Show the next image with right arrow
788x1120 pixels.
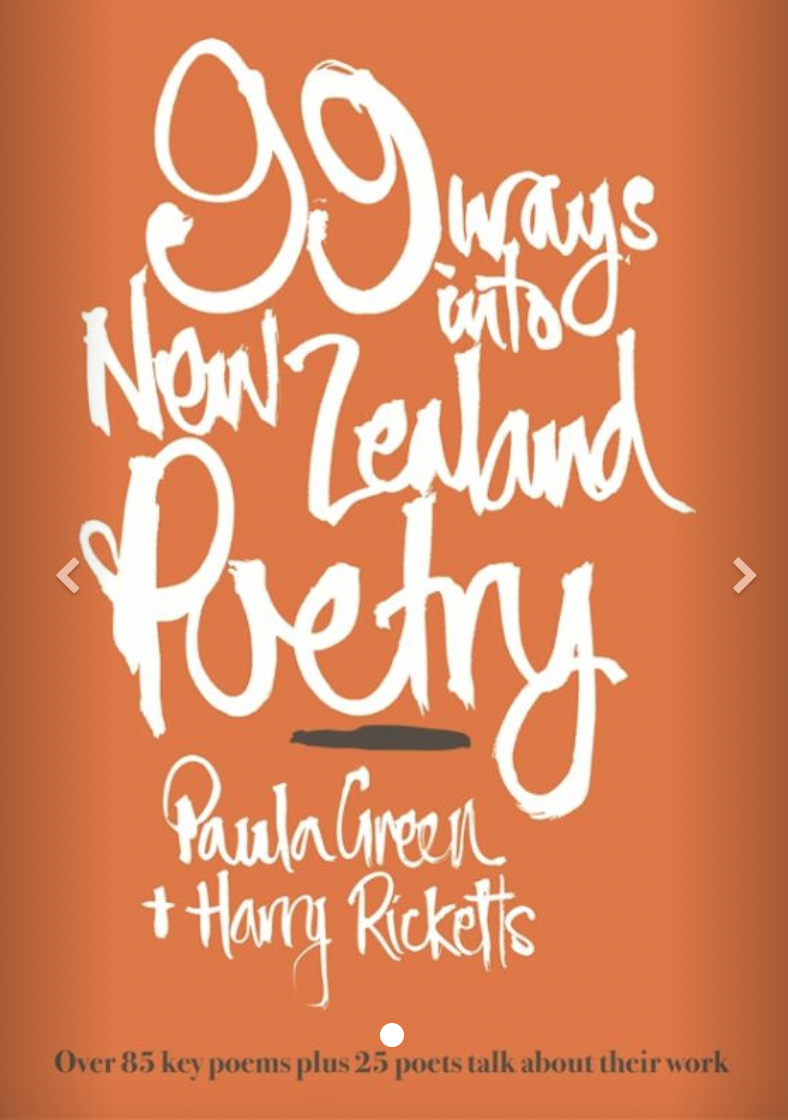tap(743, 575)
